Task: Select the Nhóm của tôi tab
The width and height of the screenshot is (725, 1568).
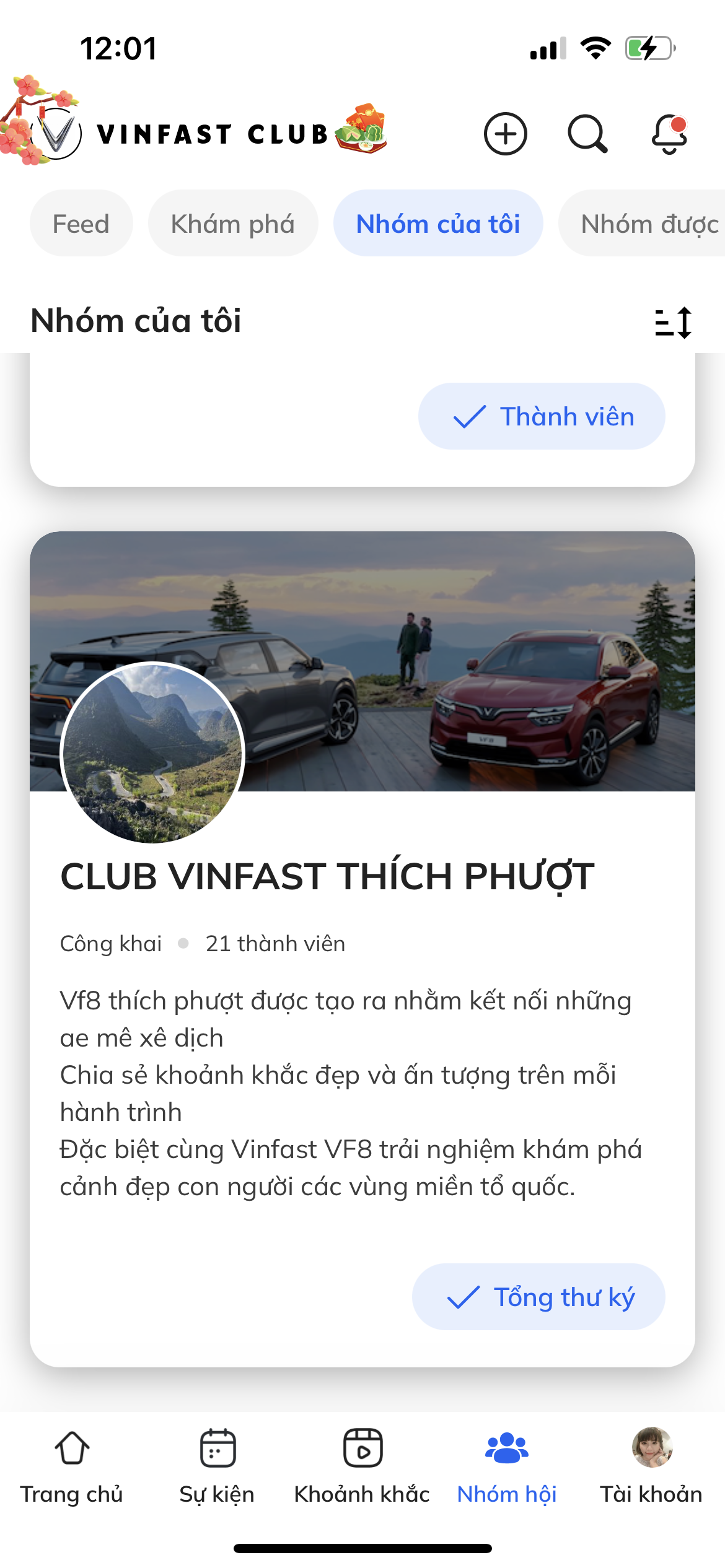Action: pos(437,224)
